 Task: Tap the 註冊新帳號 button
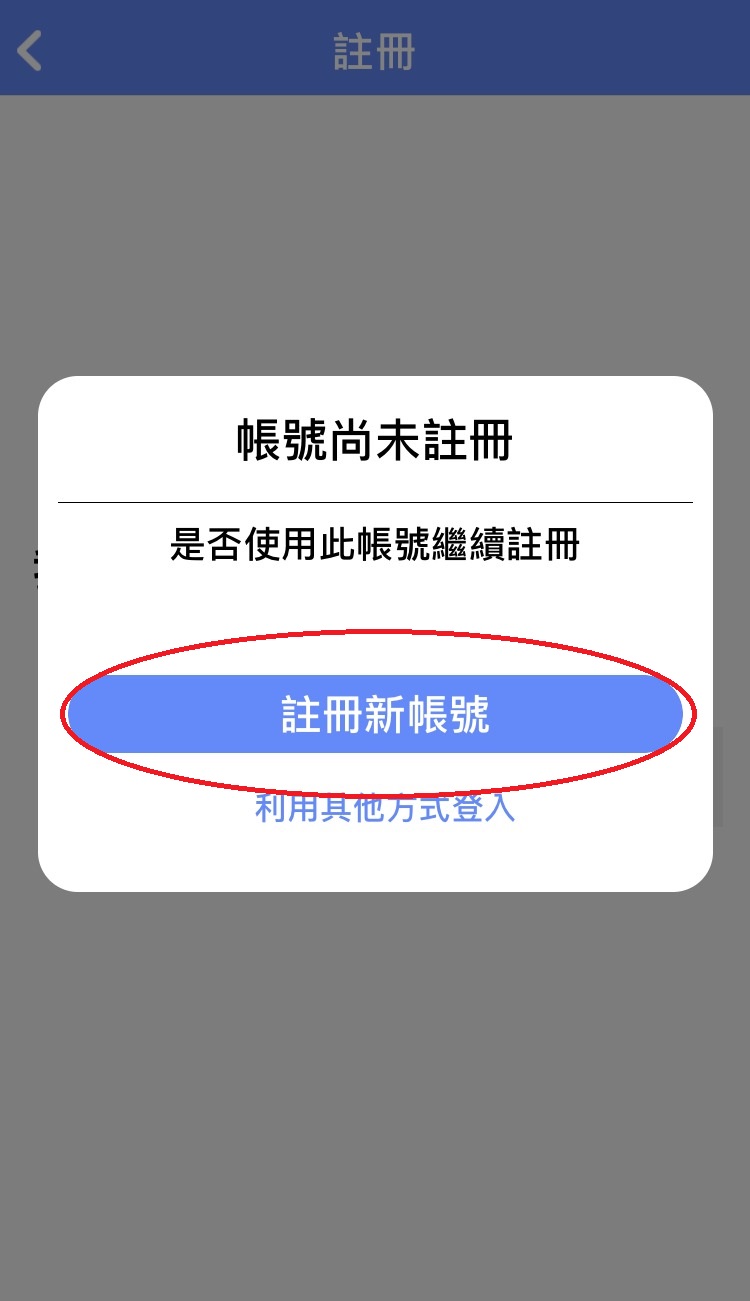(x=375, y=714)
